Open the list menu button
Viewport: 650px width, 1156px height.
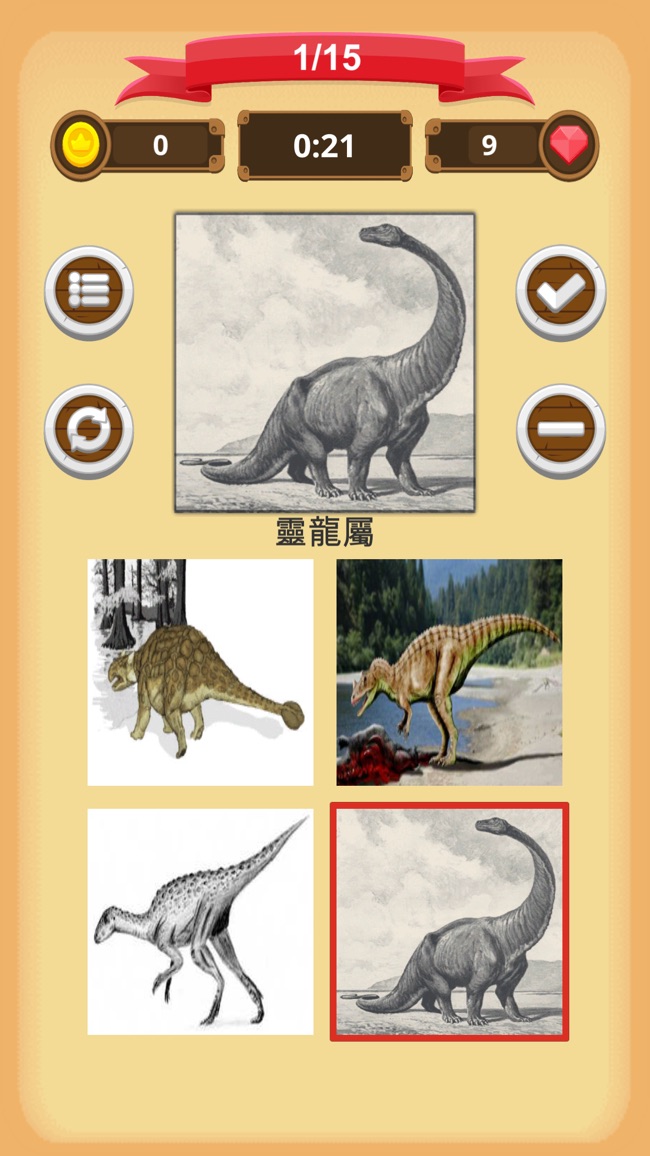(89, 291)
